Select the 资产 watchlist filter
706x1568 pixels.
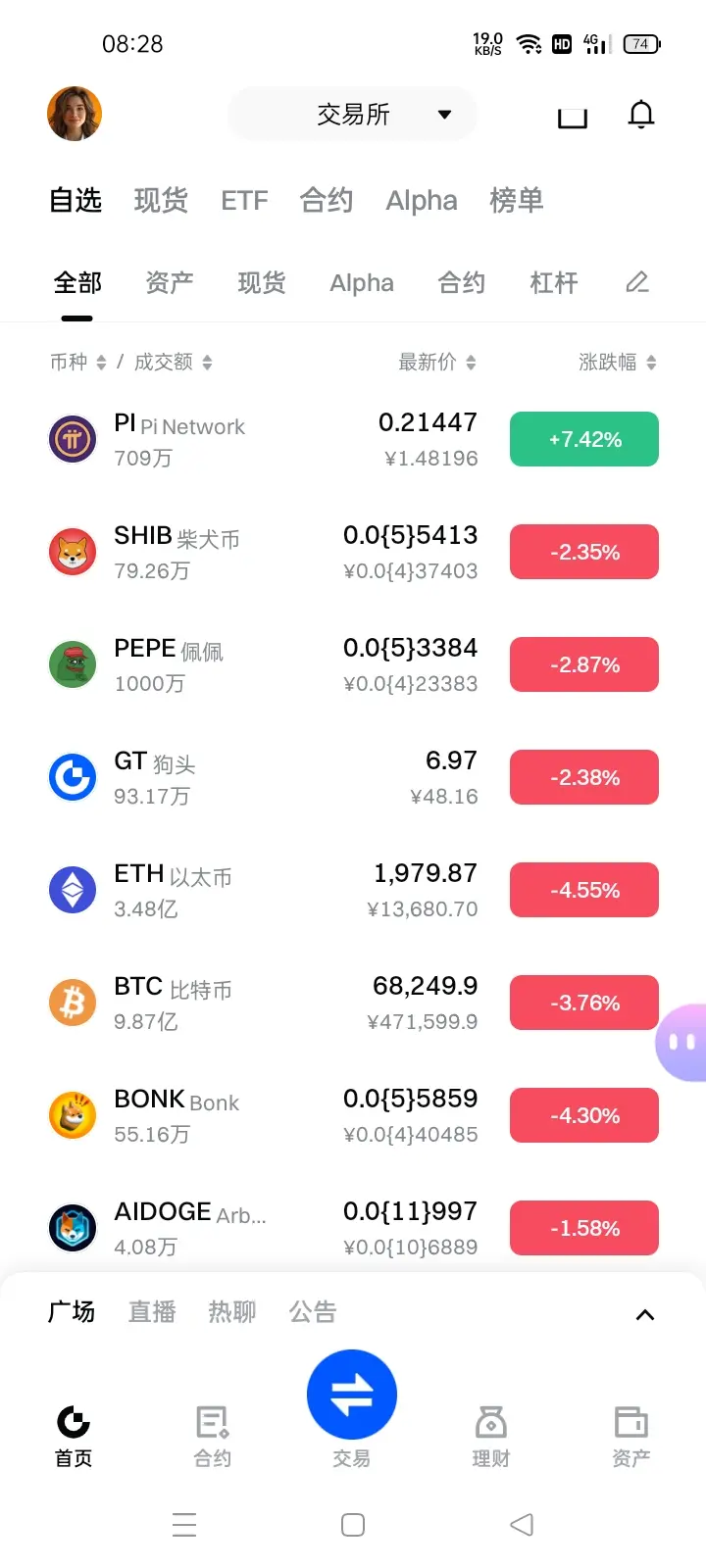pyautogui.click(x=170, y=283)
